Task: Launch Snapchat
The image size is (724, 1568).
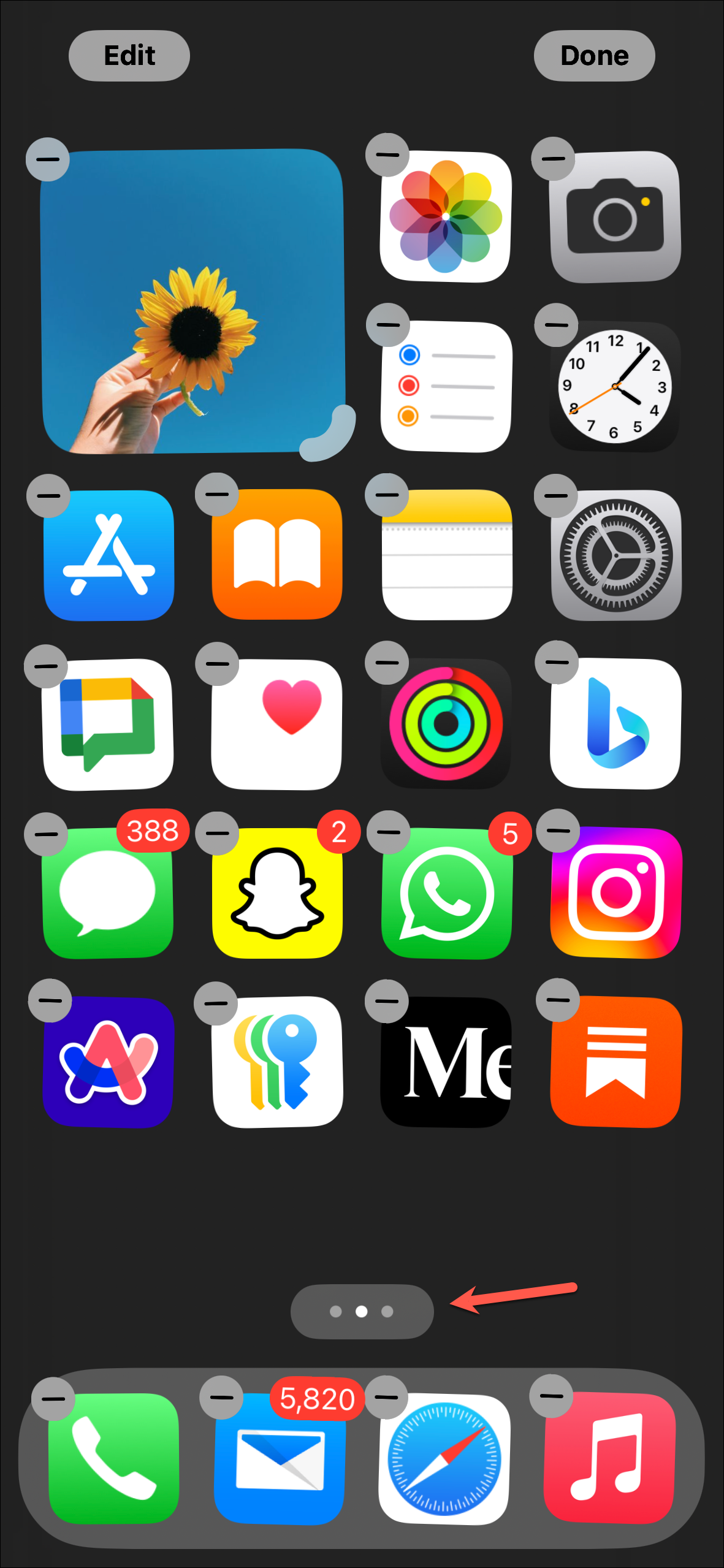Action: pyautogui.click(x=277, y=894)
